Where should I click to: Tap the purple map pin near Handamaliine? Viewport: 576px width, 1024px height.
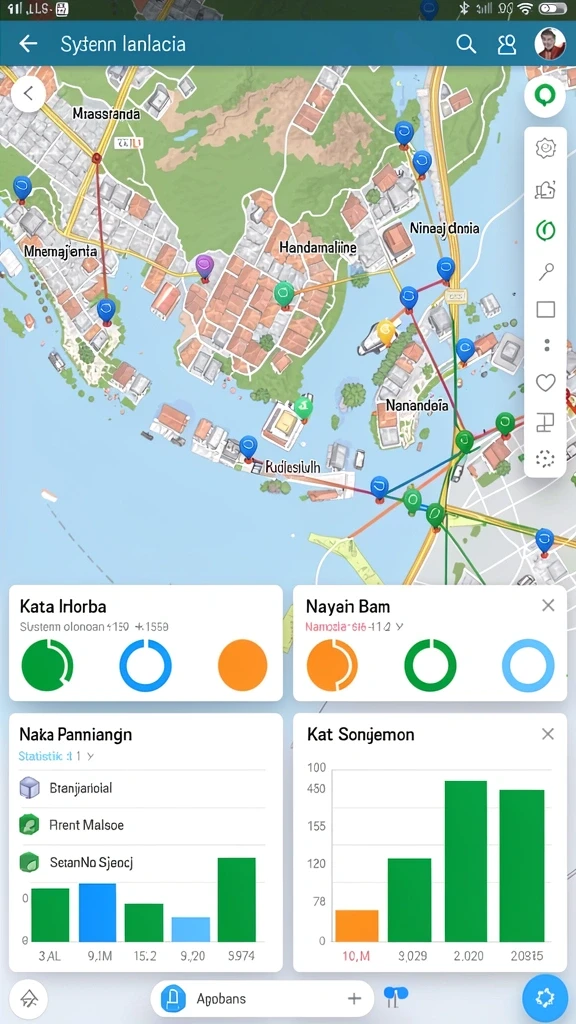click(204, 267)
